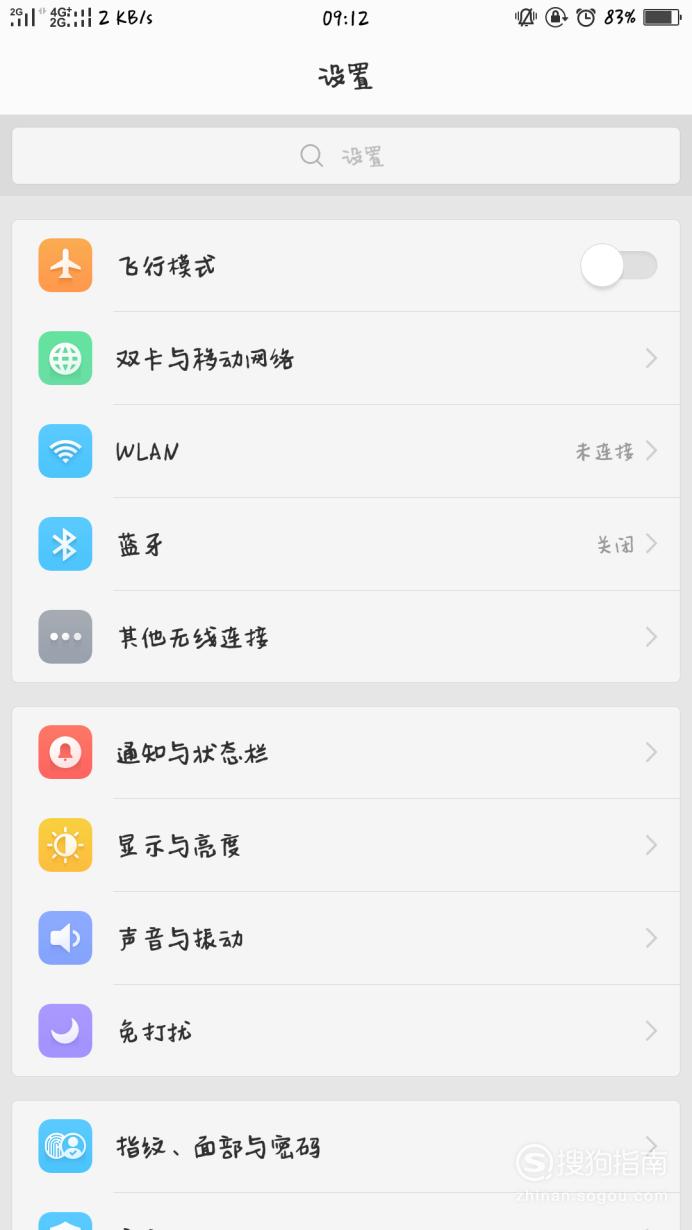Open WLAN settings

[x=346, y=451]
